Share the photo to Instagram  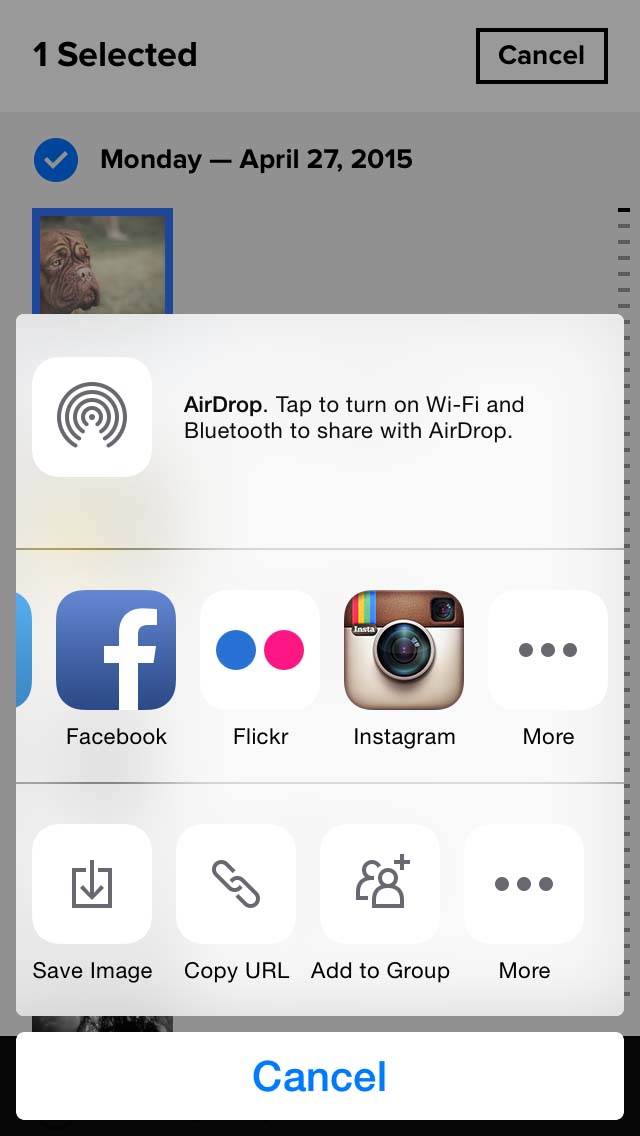(404, 650)
